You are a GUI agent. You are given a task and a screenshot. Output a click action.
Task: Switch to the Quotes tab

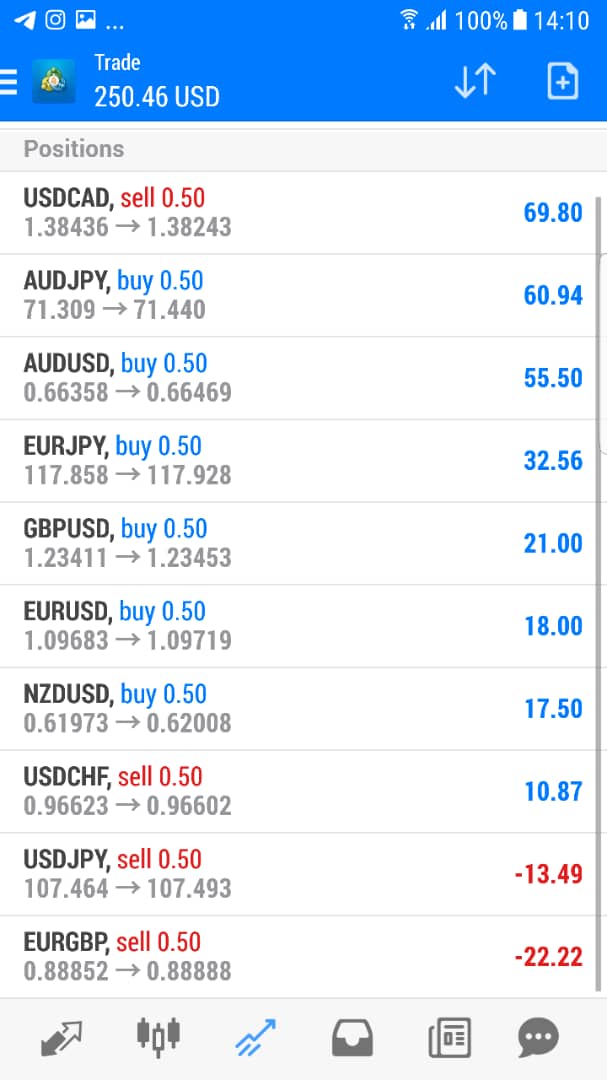(x=62, y=1038)
